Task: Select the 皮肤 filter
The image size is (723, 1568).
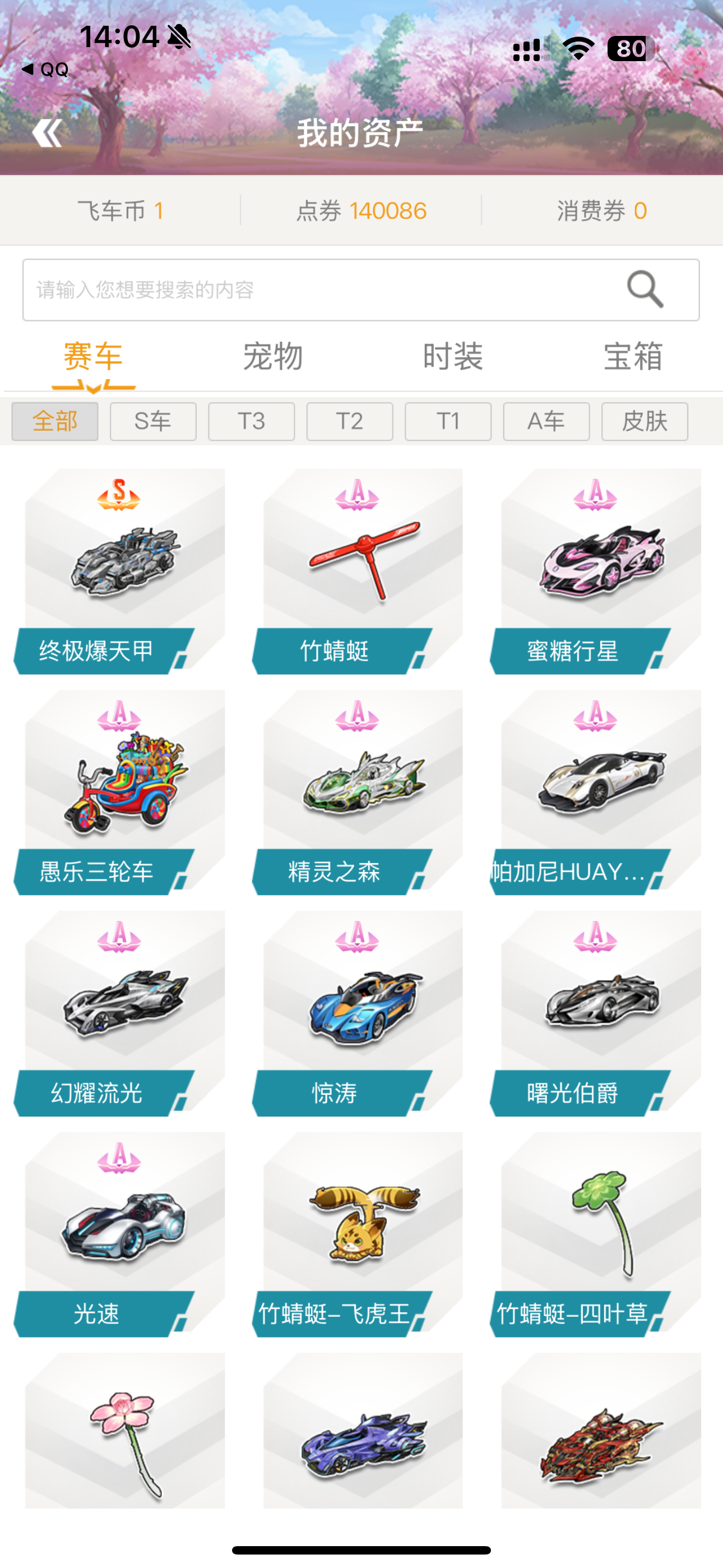Action: [x=645, y=421]
